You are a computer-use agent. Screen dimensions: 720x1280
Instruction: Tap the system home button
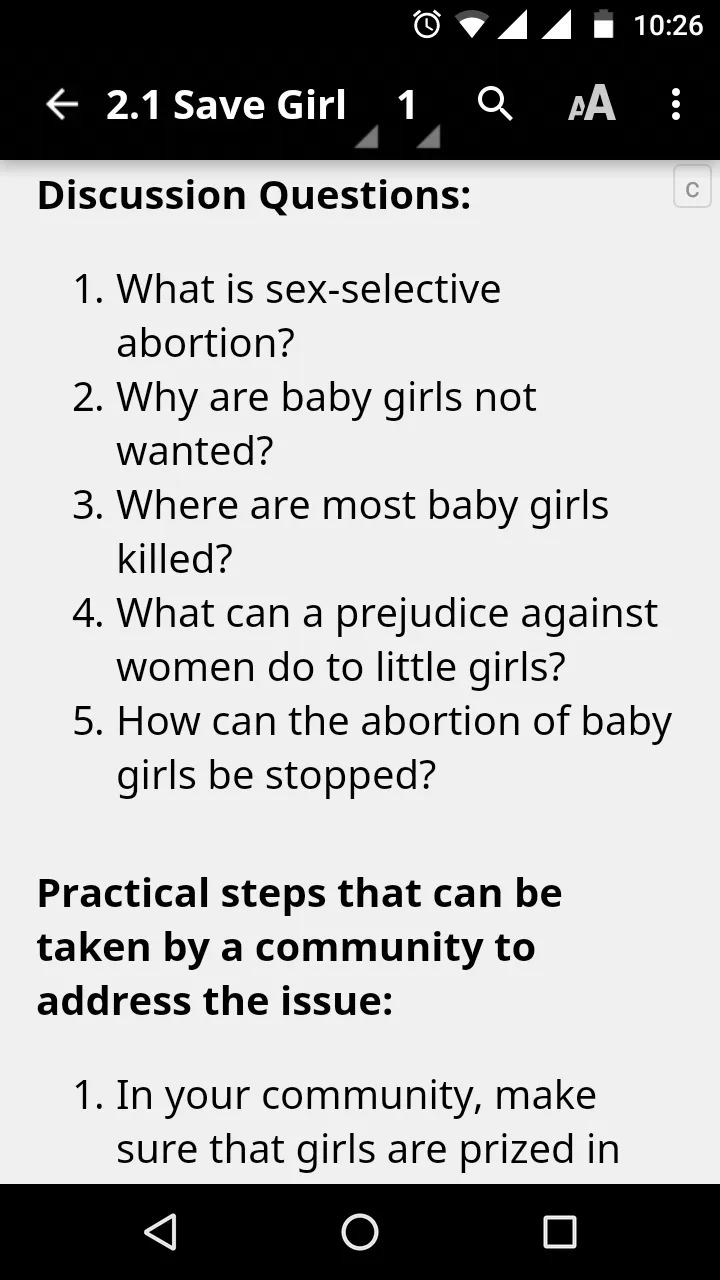click(x=360, y=1232)
